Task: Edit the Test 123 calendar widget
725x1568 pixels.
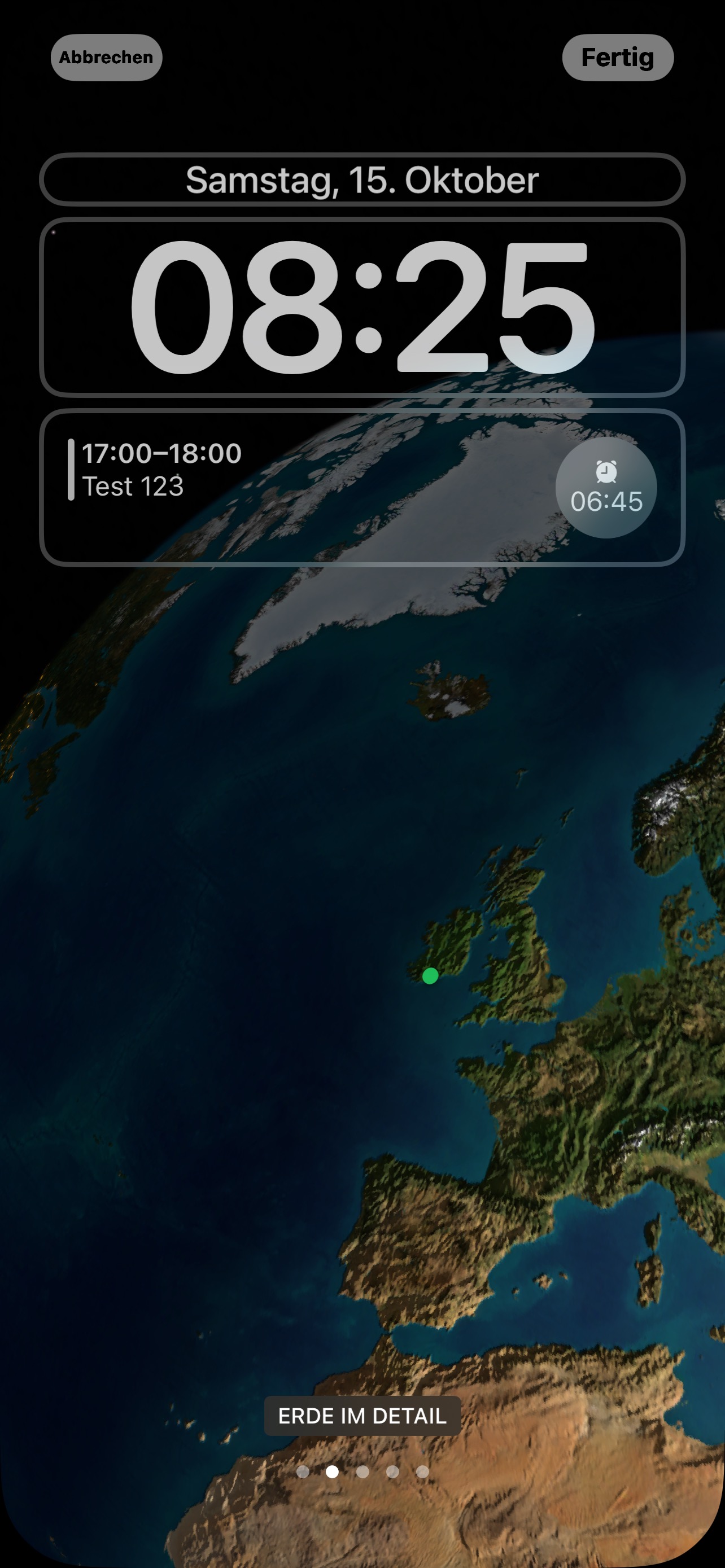Action: pyautogui.click(x=156, y=469)
